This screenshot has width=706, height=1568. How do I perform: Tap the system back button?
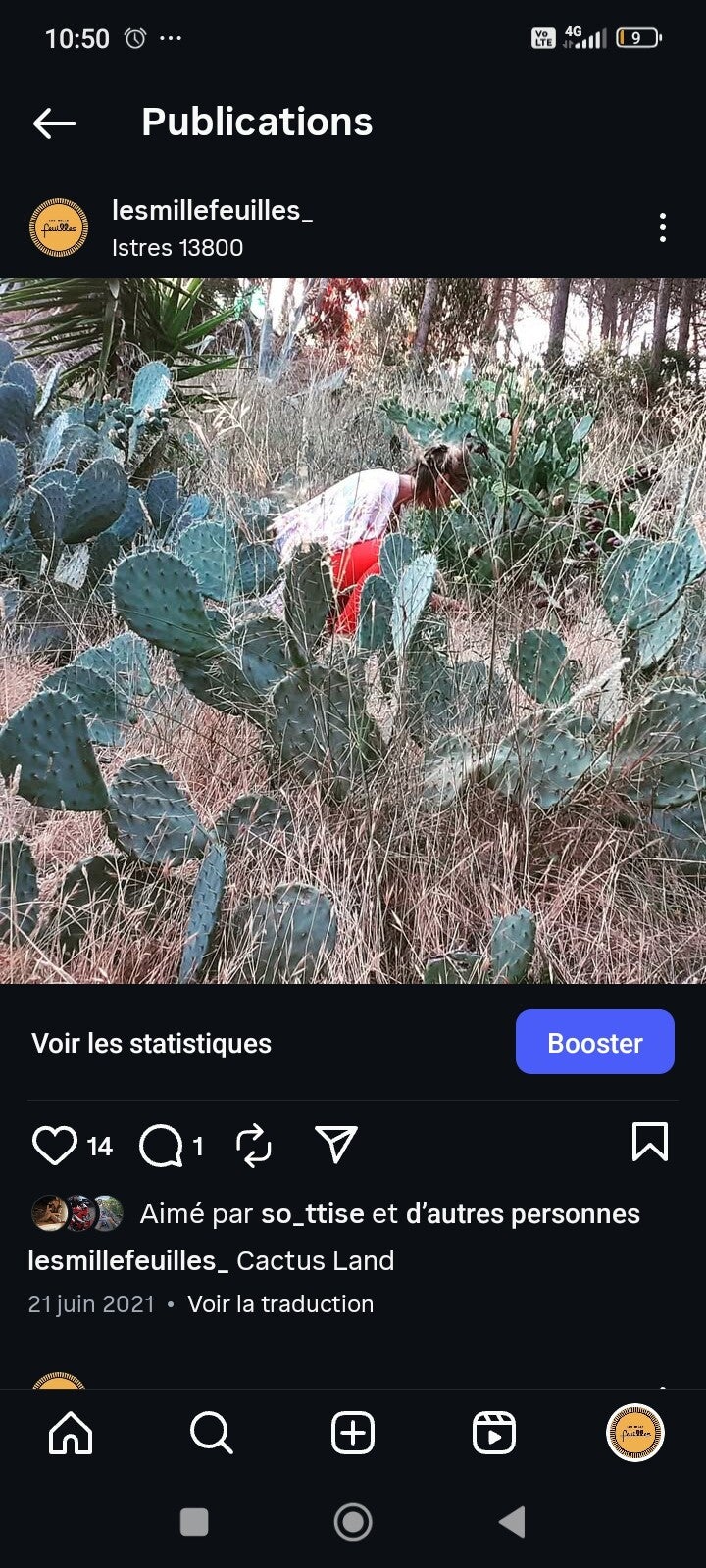click(512, 1522)
